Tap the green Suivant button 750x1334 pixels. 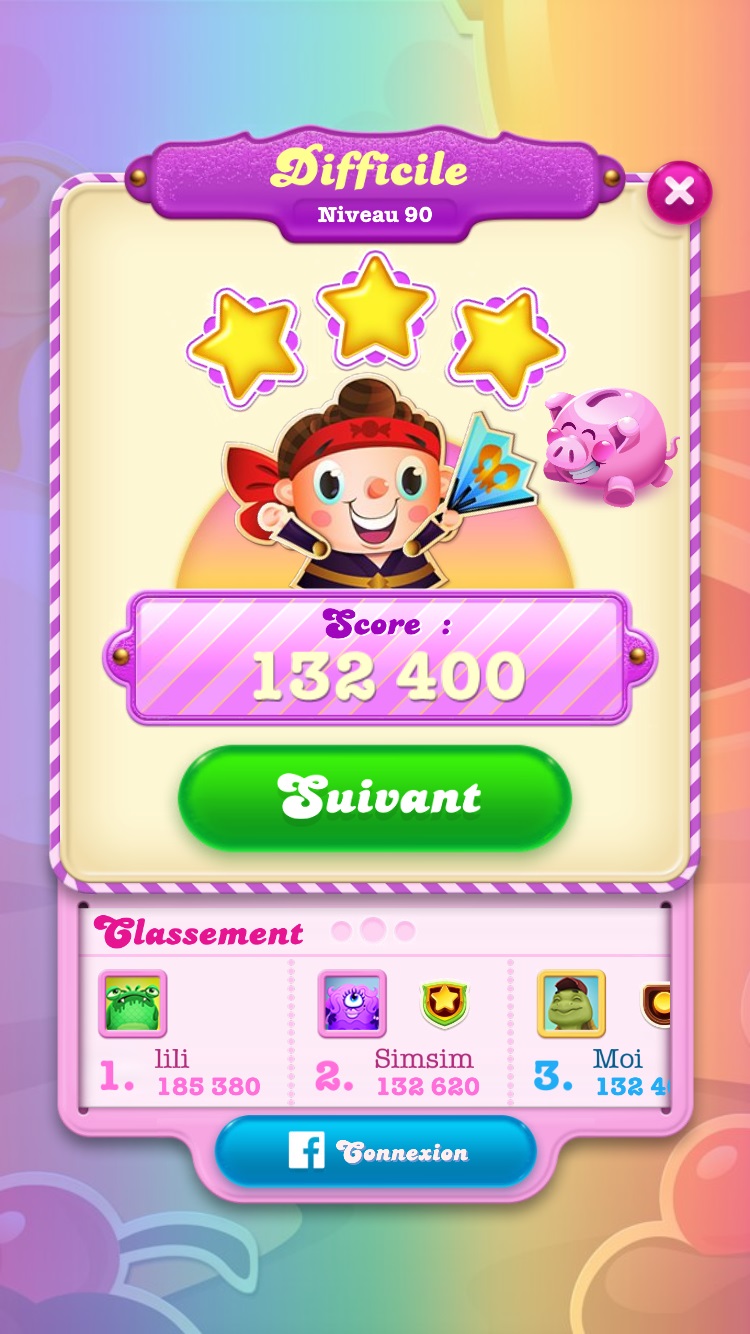point(375,798)
